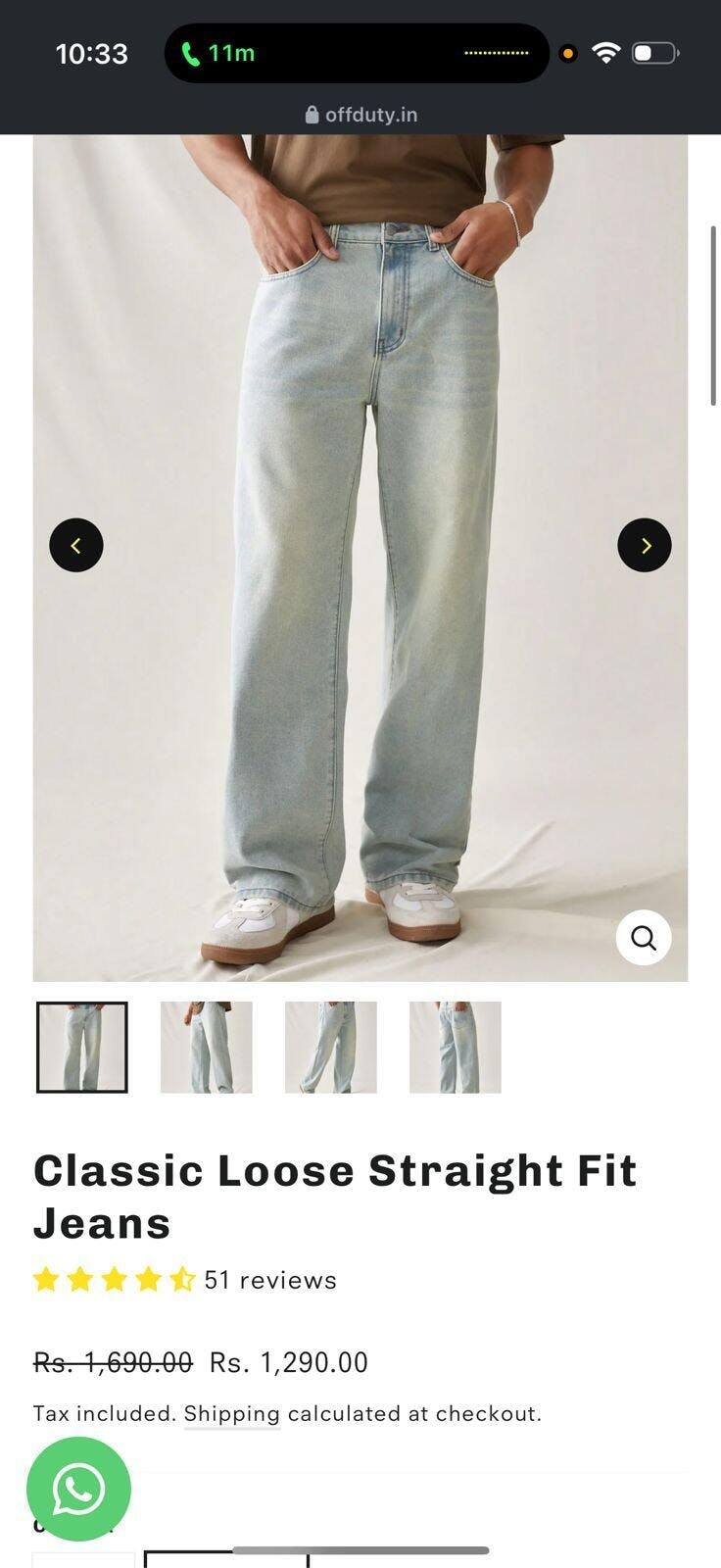
Task: Go to the previous product image
Action: (76, 545)
